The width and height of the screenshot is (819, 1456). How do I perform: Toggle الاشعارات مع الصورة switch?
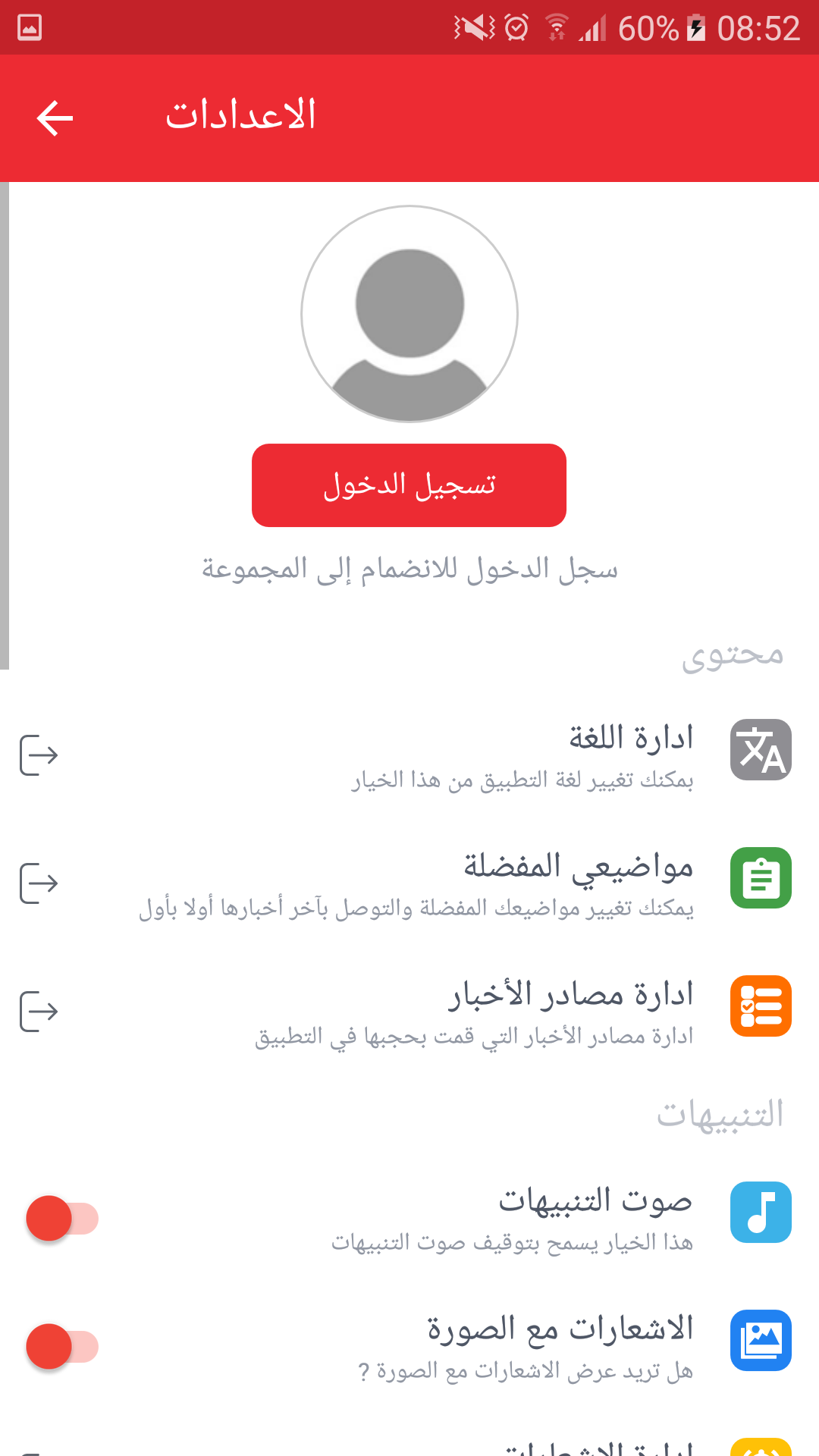click(x=62, y=1346)
